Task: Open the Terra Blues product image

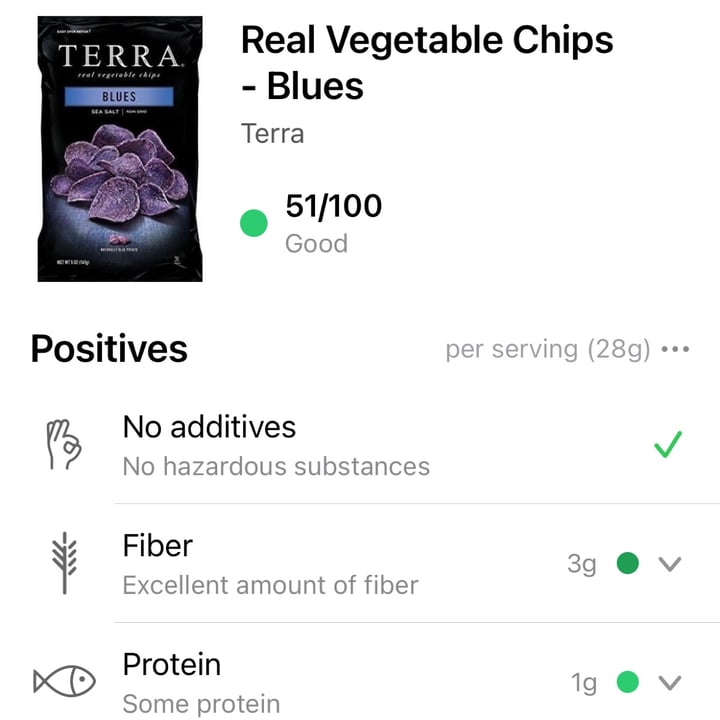Action: (x=120, y=148)
